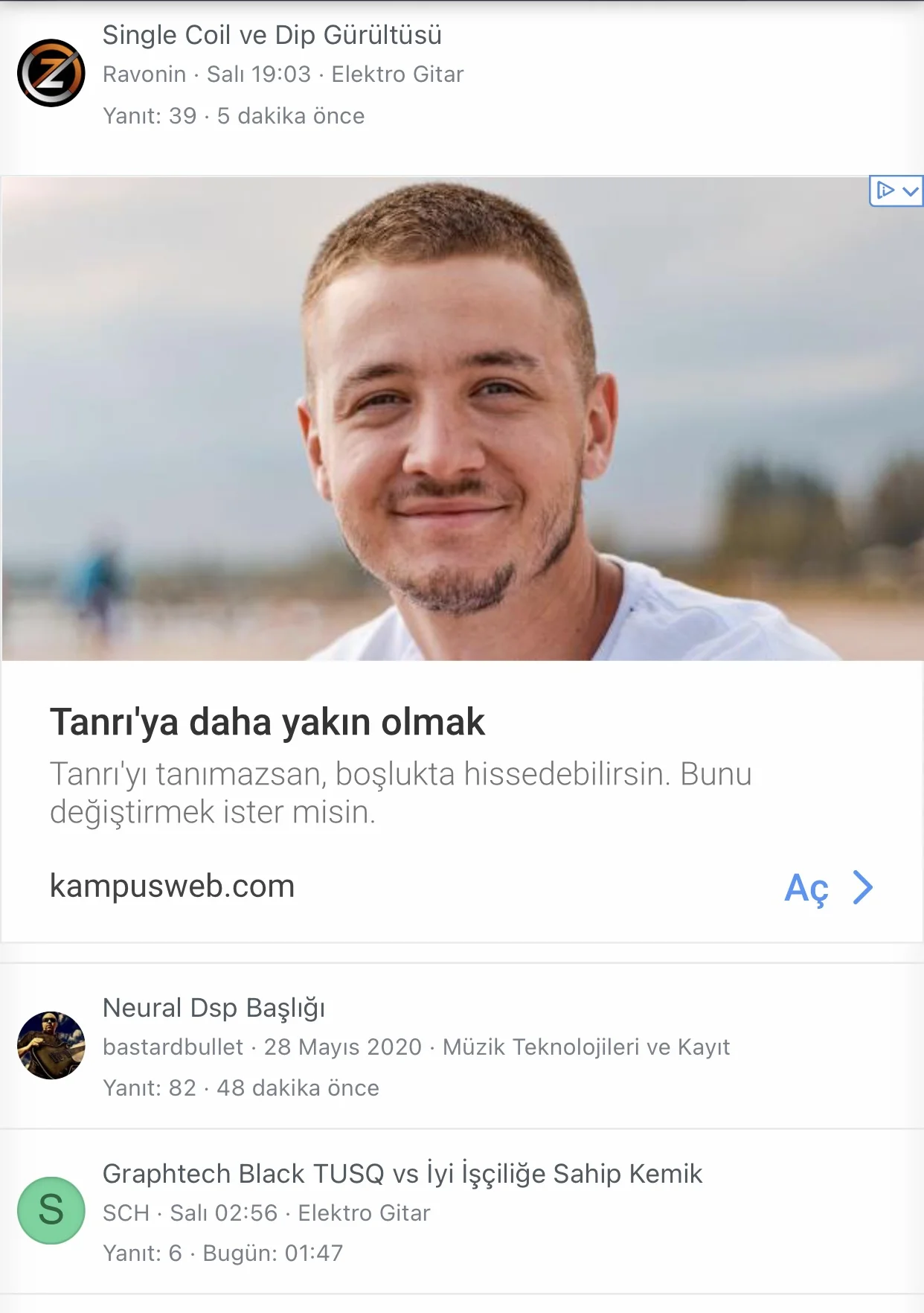Open the kampusweb.com ad image
Image resolution: width=924 pixels, height=1313 pixels.
pyautogui.click(x=462, y=418)
